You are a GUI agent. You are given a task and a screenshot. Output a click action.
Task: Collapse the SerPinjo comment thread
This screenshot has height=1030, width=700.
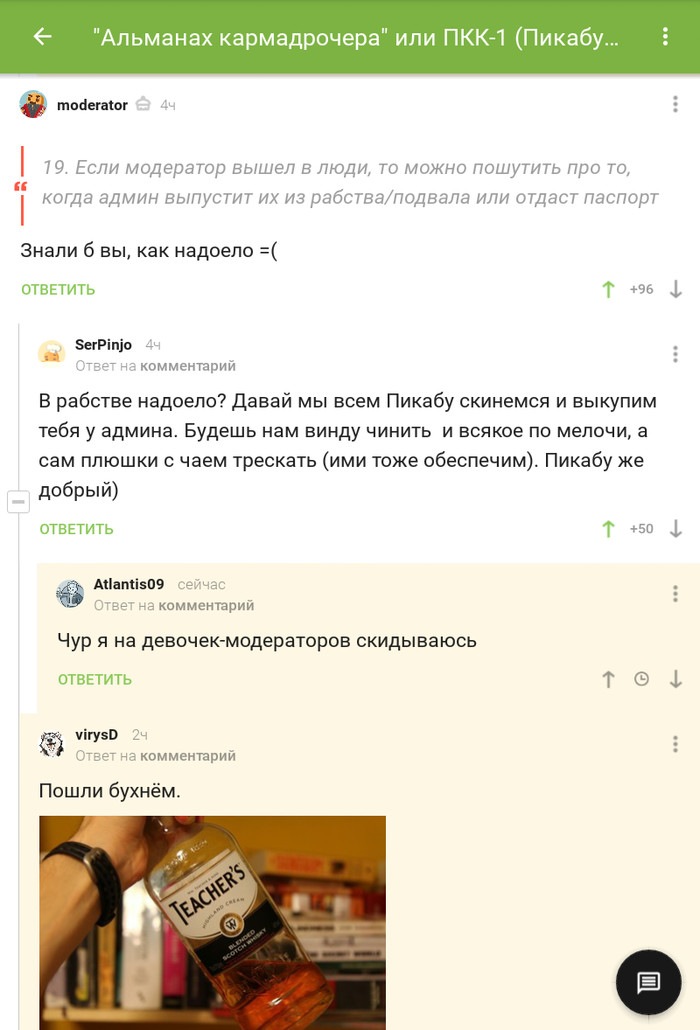coord(18,502)
